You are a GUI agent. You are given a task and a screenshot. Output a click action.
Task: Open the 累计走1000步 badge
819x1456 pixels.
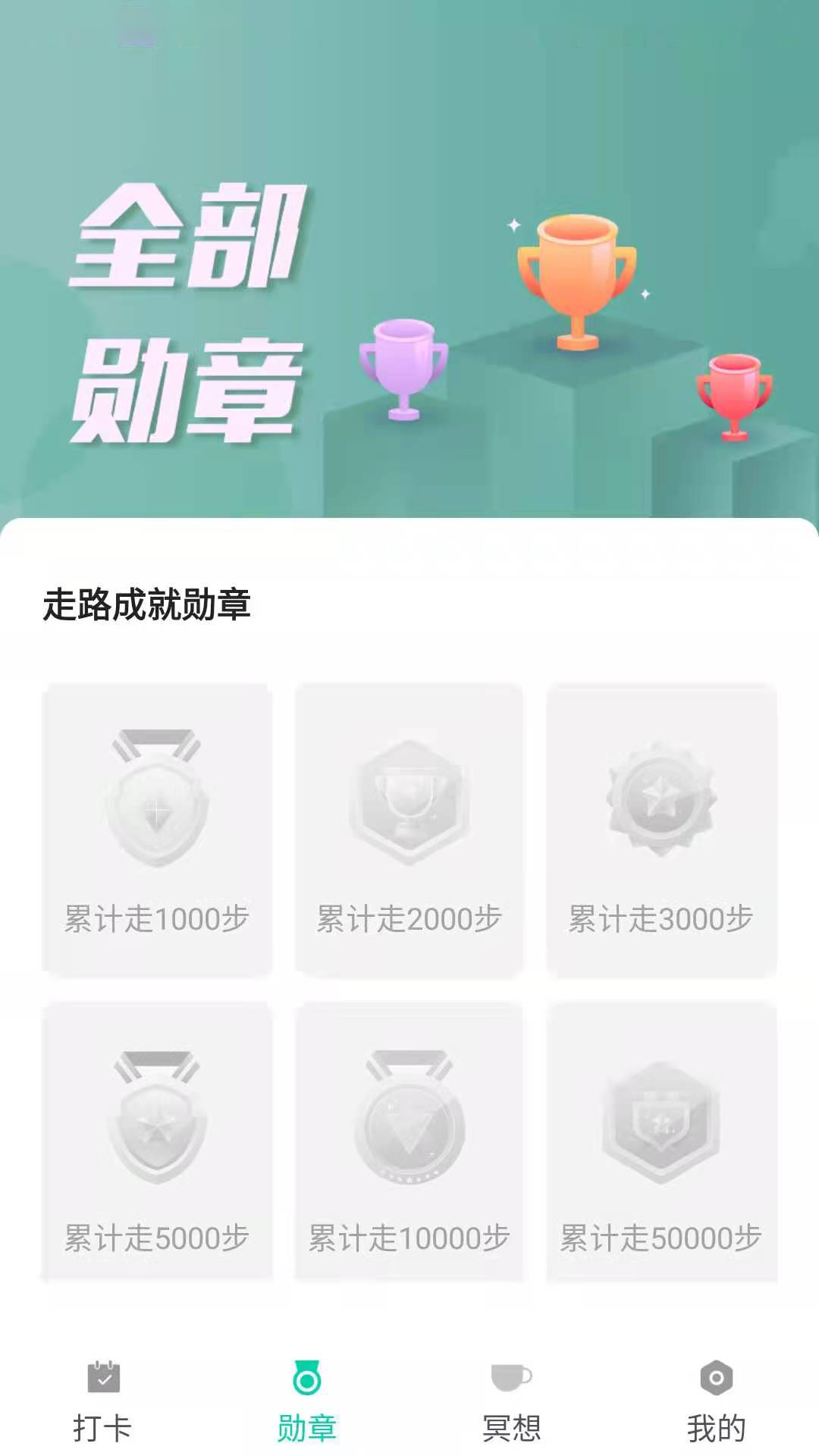tap(157, 829)
